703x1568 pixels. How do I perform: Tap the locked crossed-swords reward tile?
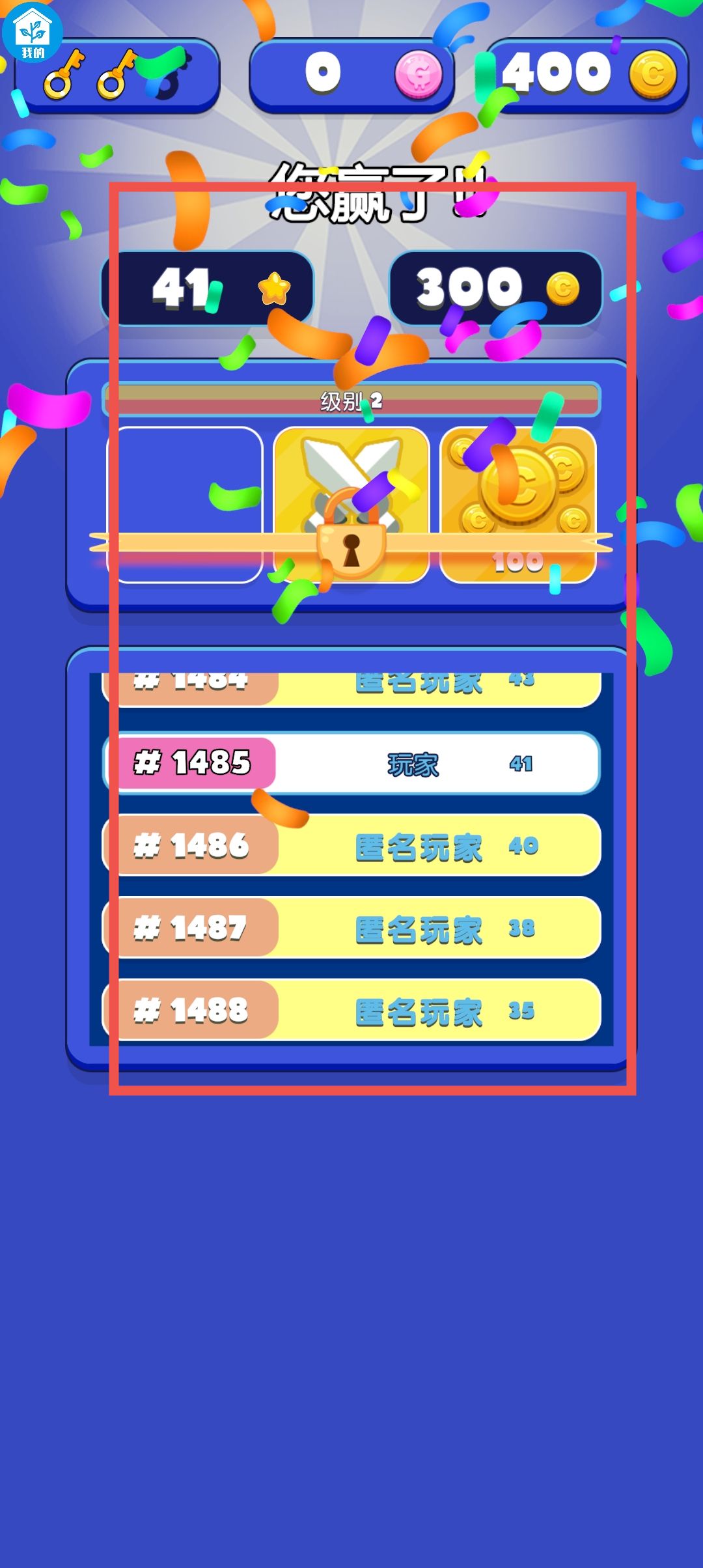coord(351,505)
